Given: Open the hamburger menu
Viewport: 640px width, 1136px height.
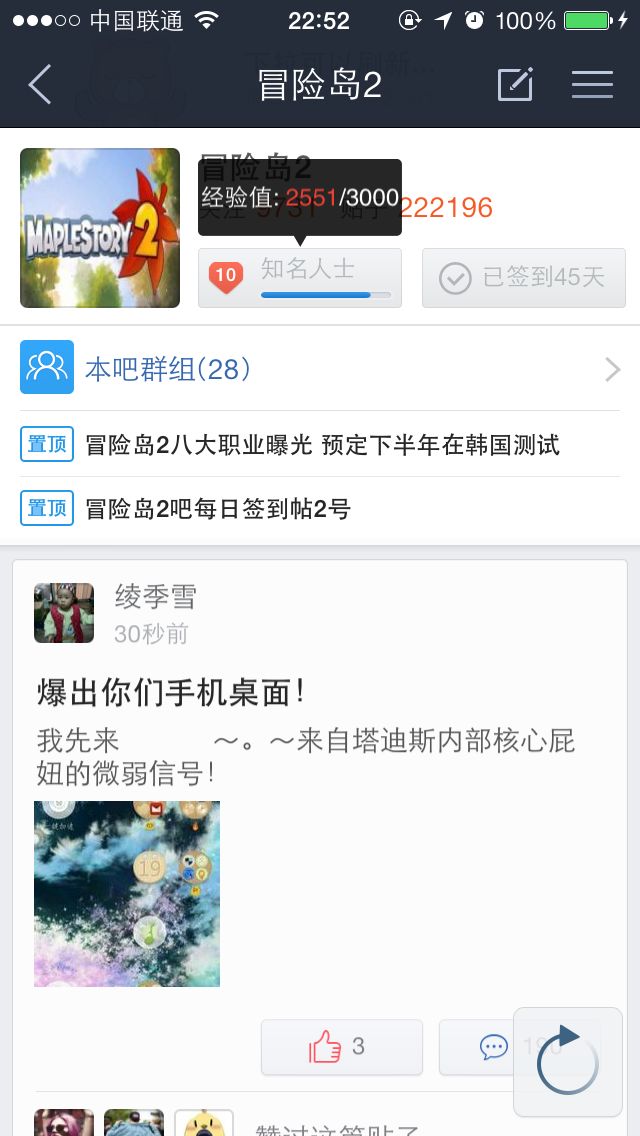Looking at the screenshot, I should pyautogui.click(x=592, y=85).
